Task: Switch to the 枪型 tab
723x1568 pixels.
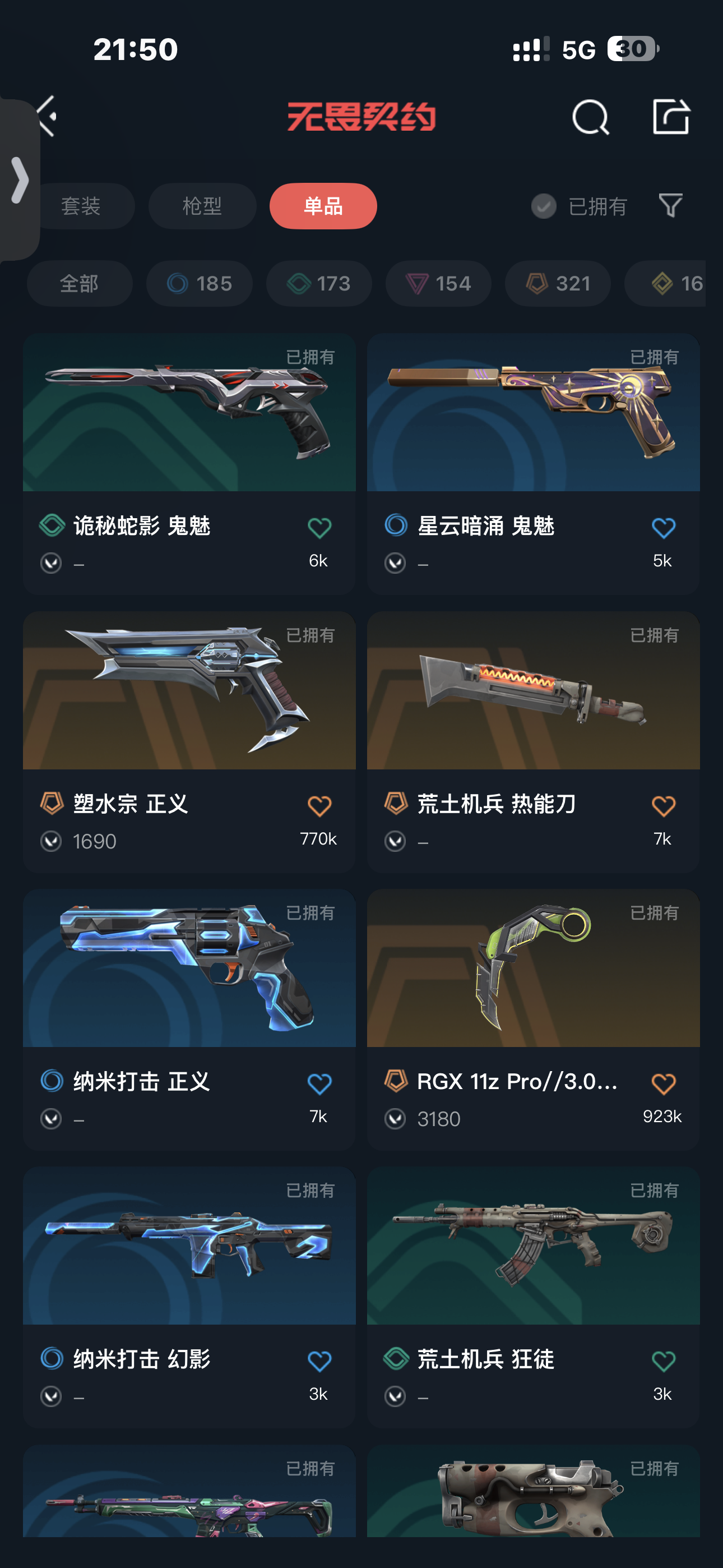Action: coord(202,206)
